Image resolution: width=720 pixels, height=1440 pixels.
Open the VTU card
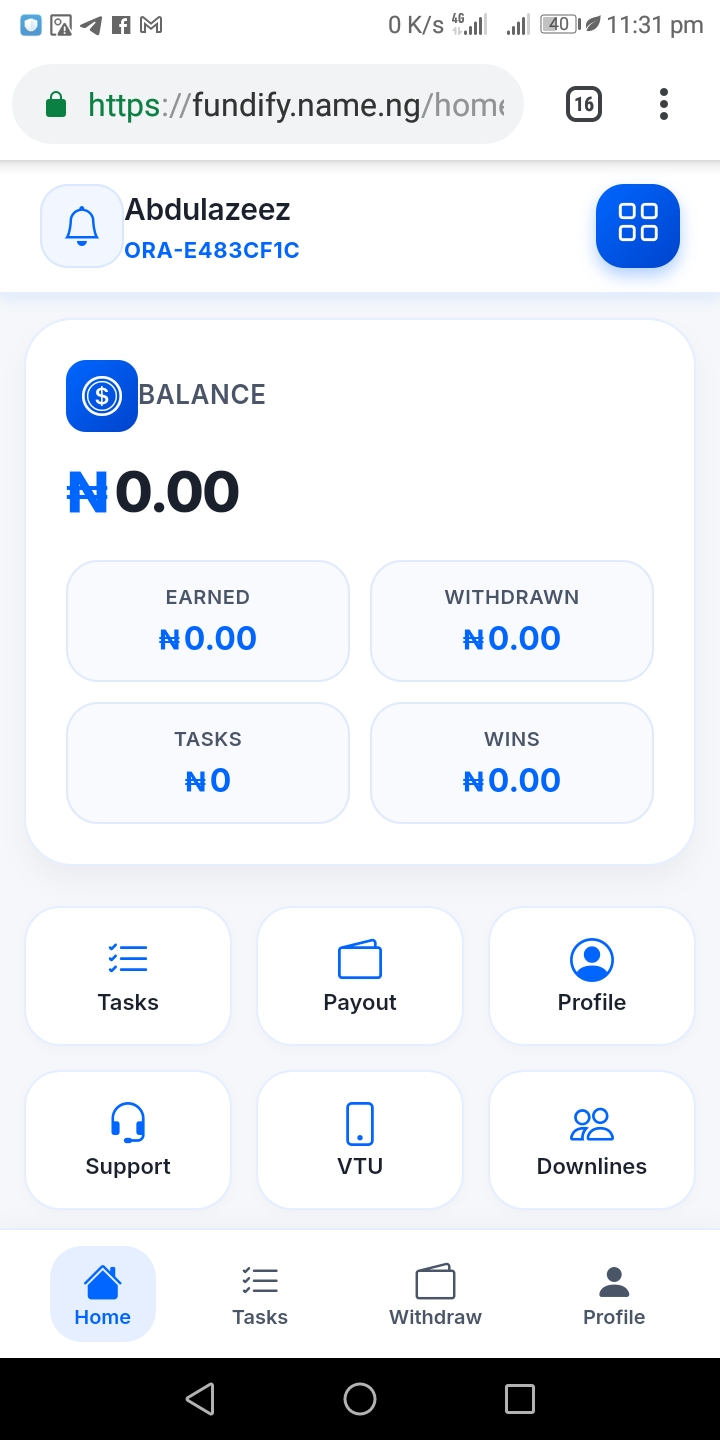click(360, 1140)
